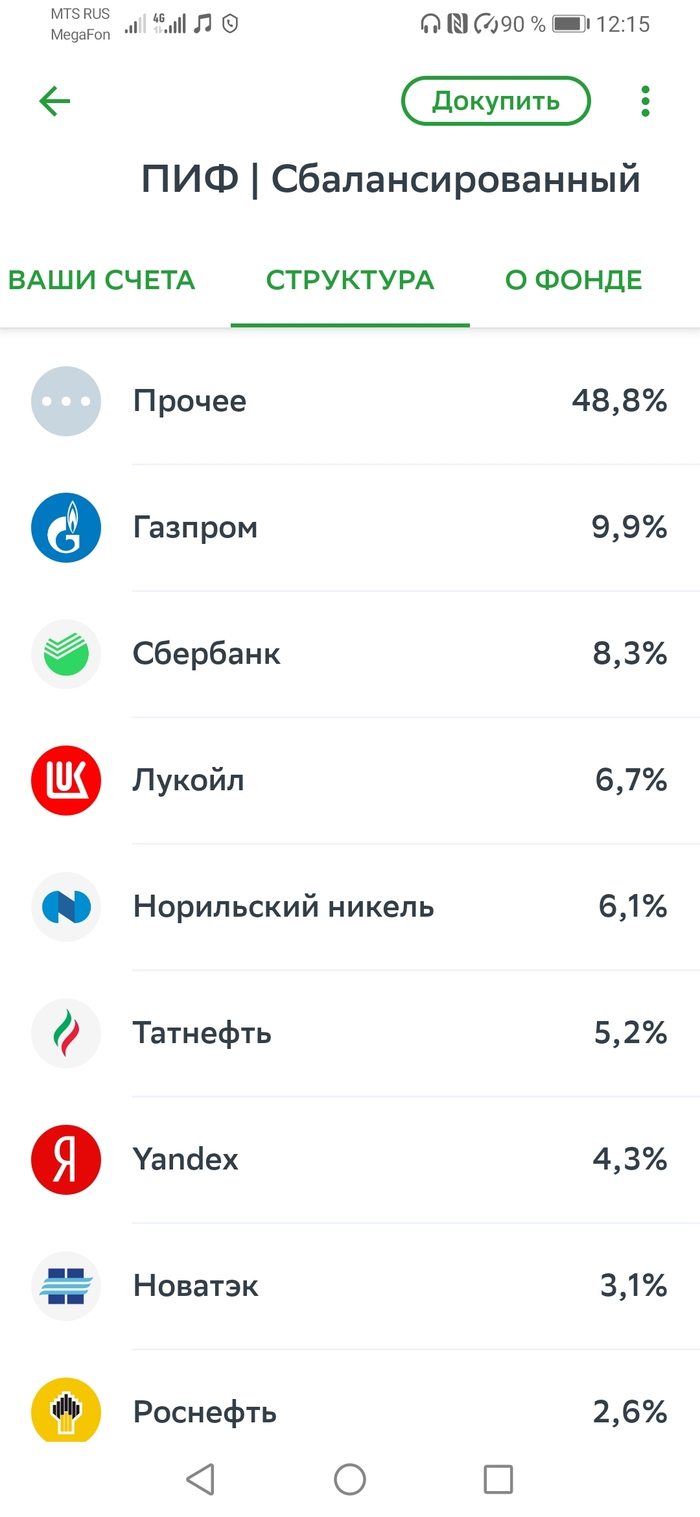Select the Структура tab
The width and height of the screenshot is (700, 1517).
point(350,280)
